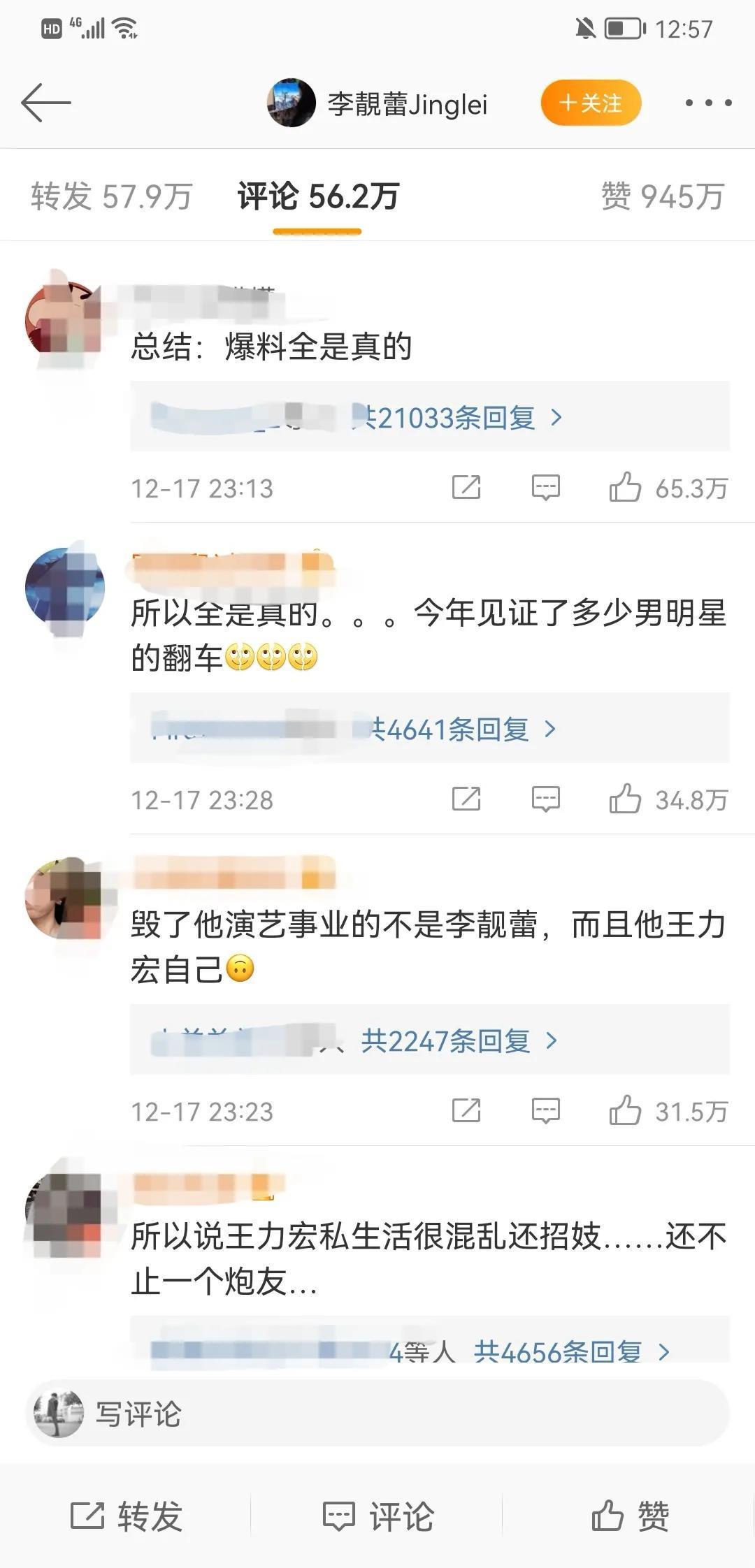This screenshot has height=1568, width=755.
Task: Reply to the 12-17 23:13 comment
Action: click(x=545, y=487)
